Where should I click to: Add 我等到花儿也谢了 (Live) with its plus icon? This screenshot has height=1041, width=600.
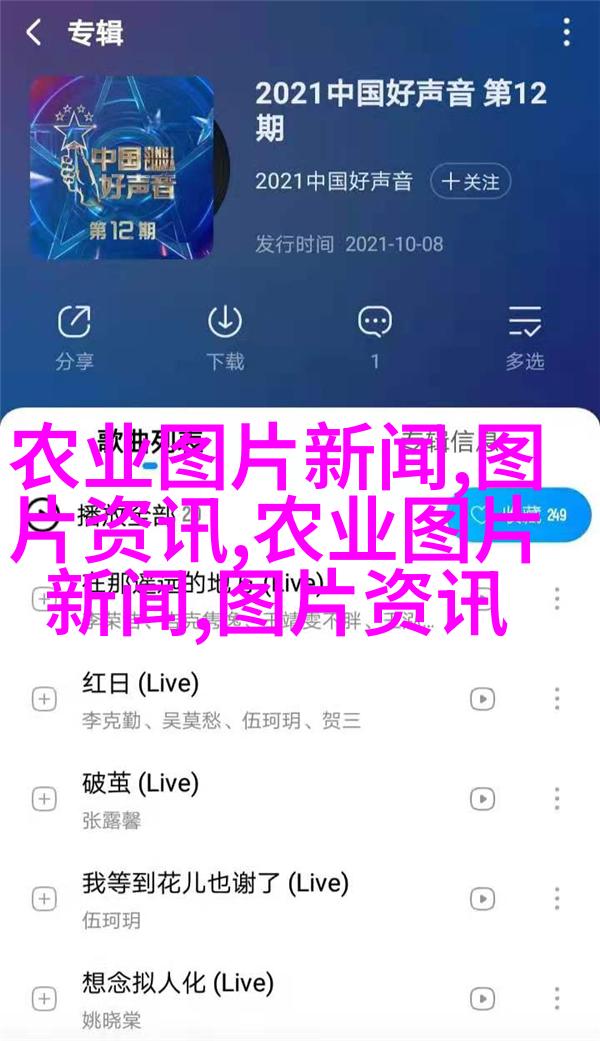[44, 898]
